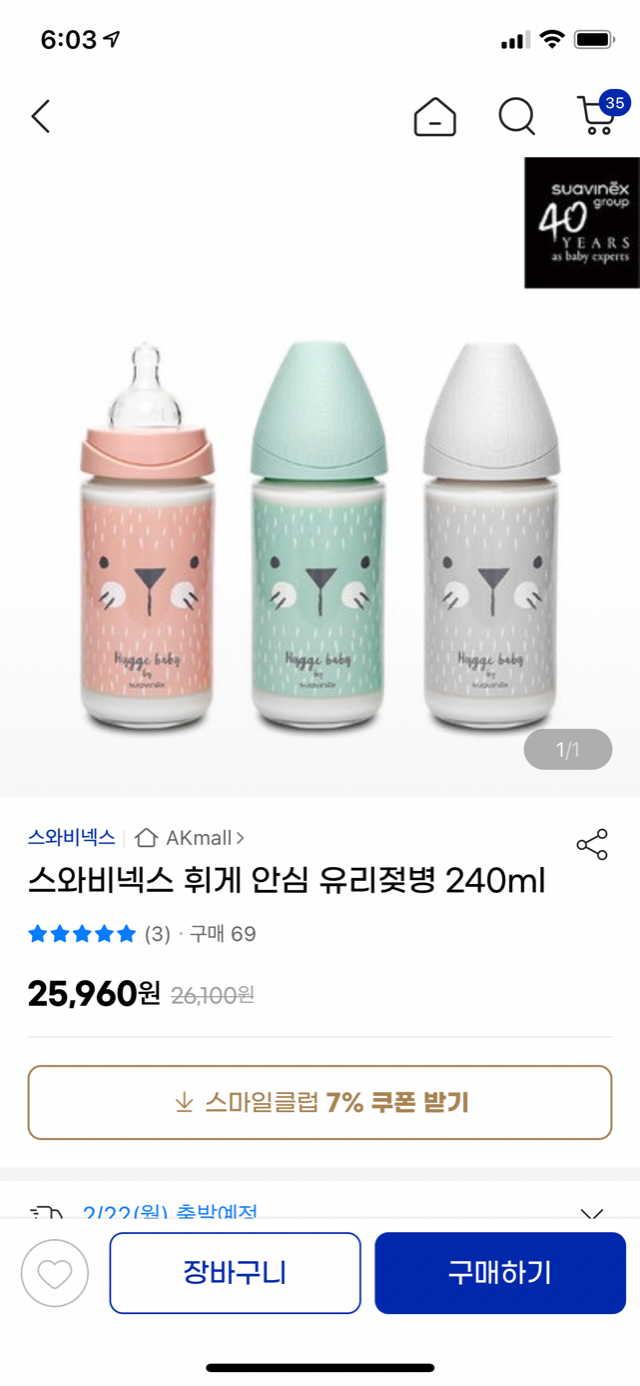The image size is (640, 1386).
Task: Add product to wishlist with heart
Action: point(55,1273)
